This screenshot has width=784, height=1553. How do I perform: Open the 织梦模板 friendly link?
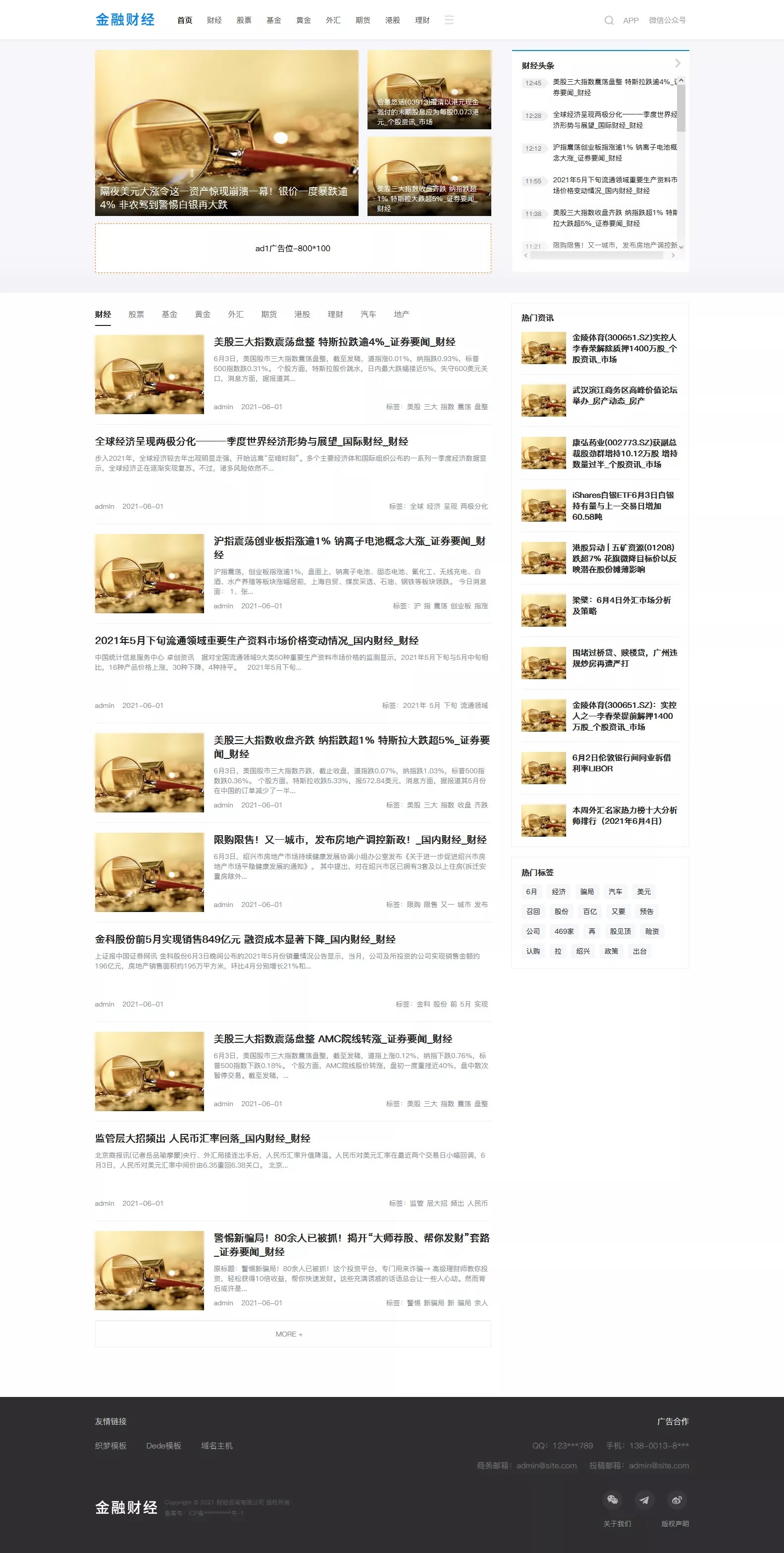pyautogui.click(x=110, y=1446)
